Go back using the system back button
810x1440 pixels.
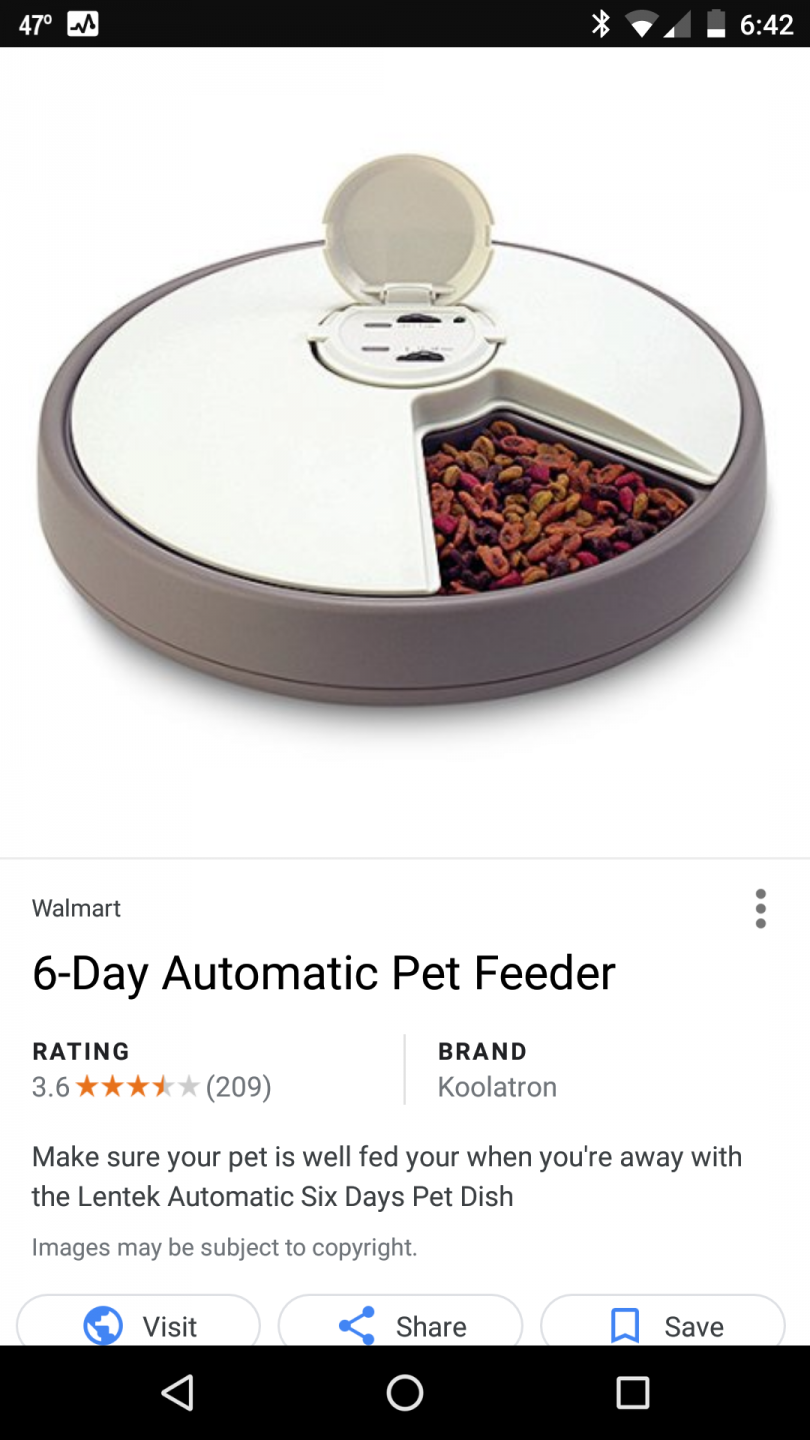click(177, 1392)
